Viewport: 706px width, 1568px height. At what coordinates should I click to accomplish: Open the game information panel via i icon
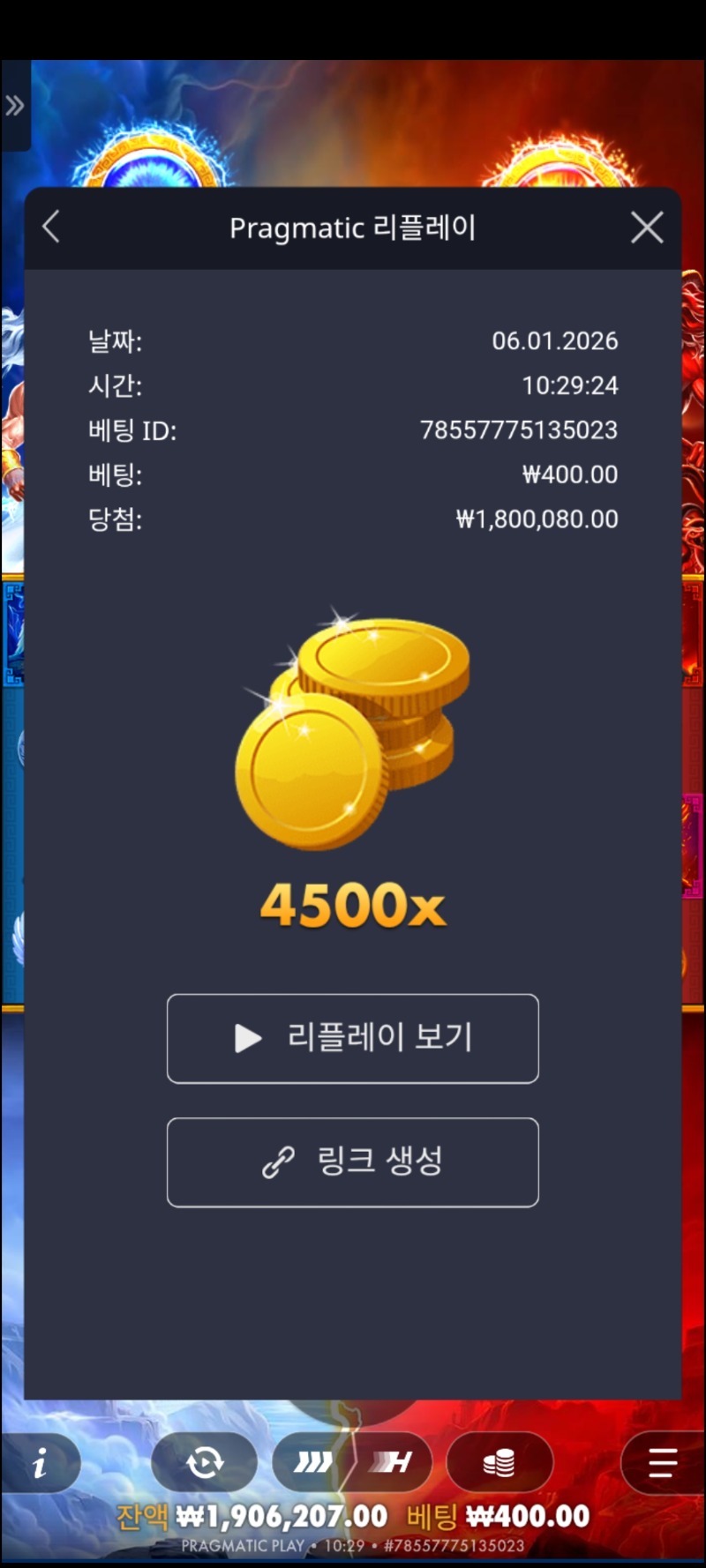pyautogui.click(x=41, y=1462)
